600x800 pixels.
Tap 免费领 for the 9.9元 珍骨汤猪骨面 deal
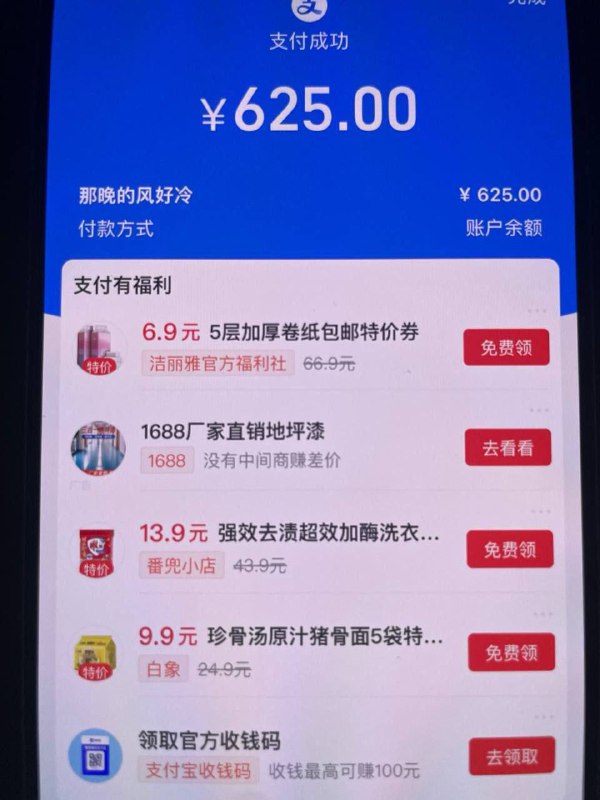pos(510,652)
